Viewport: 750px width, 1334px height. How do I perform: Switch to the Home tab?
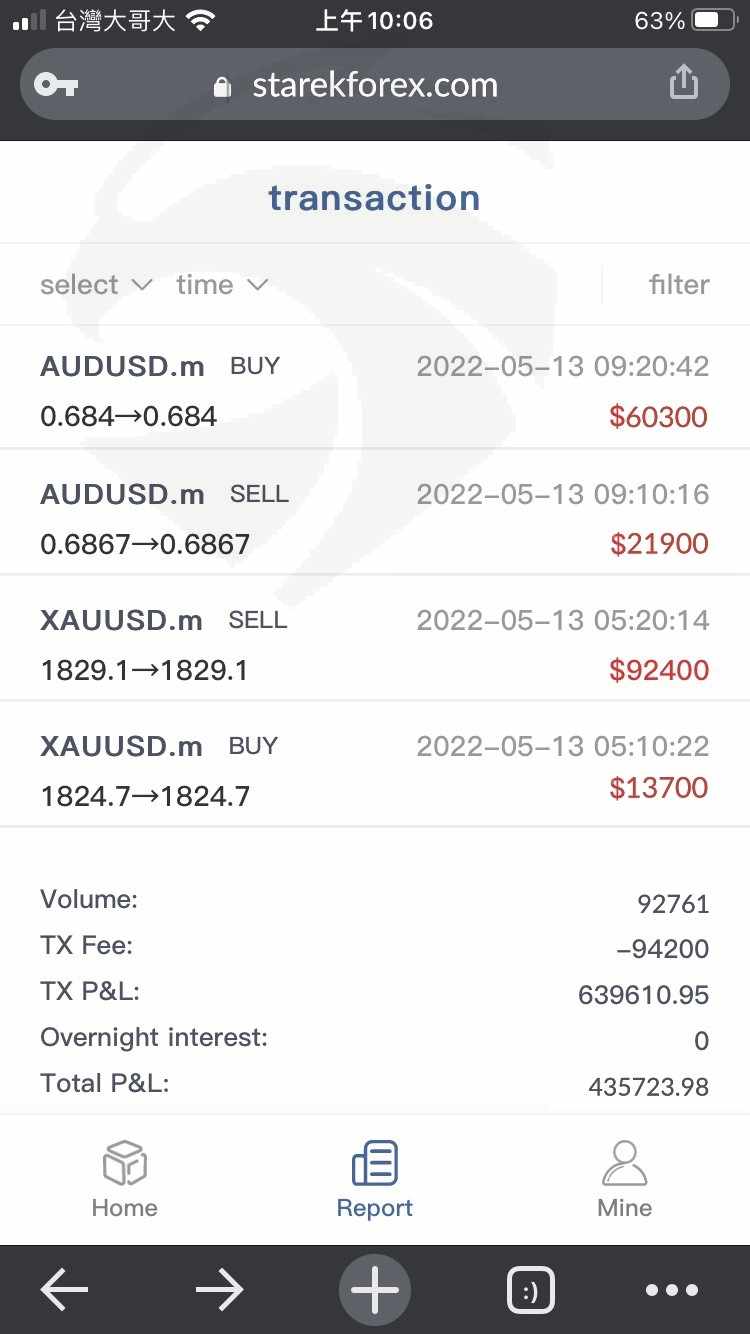(125, 1180)
